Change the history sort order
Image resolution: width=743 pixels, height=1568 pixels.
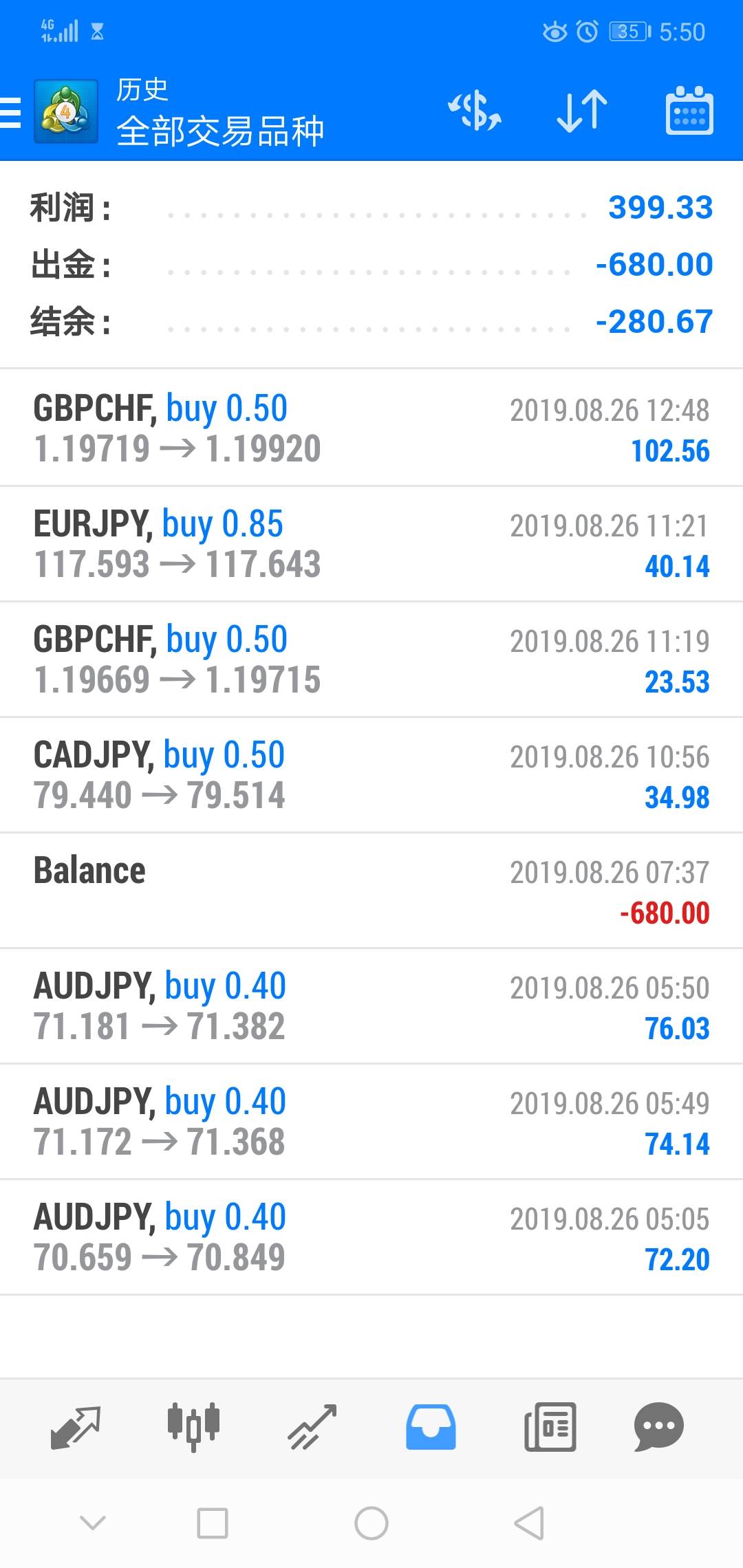point(581,111)
